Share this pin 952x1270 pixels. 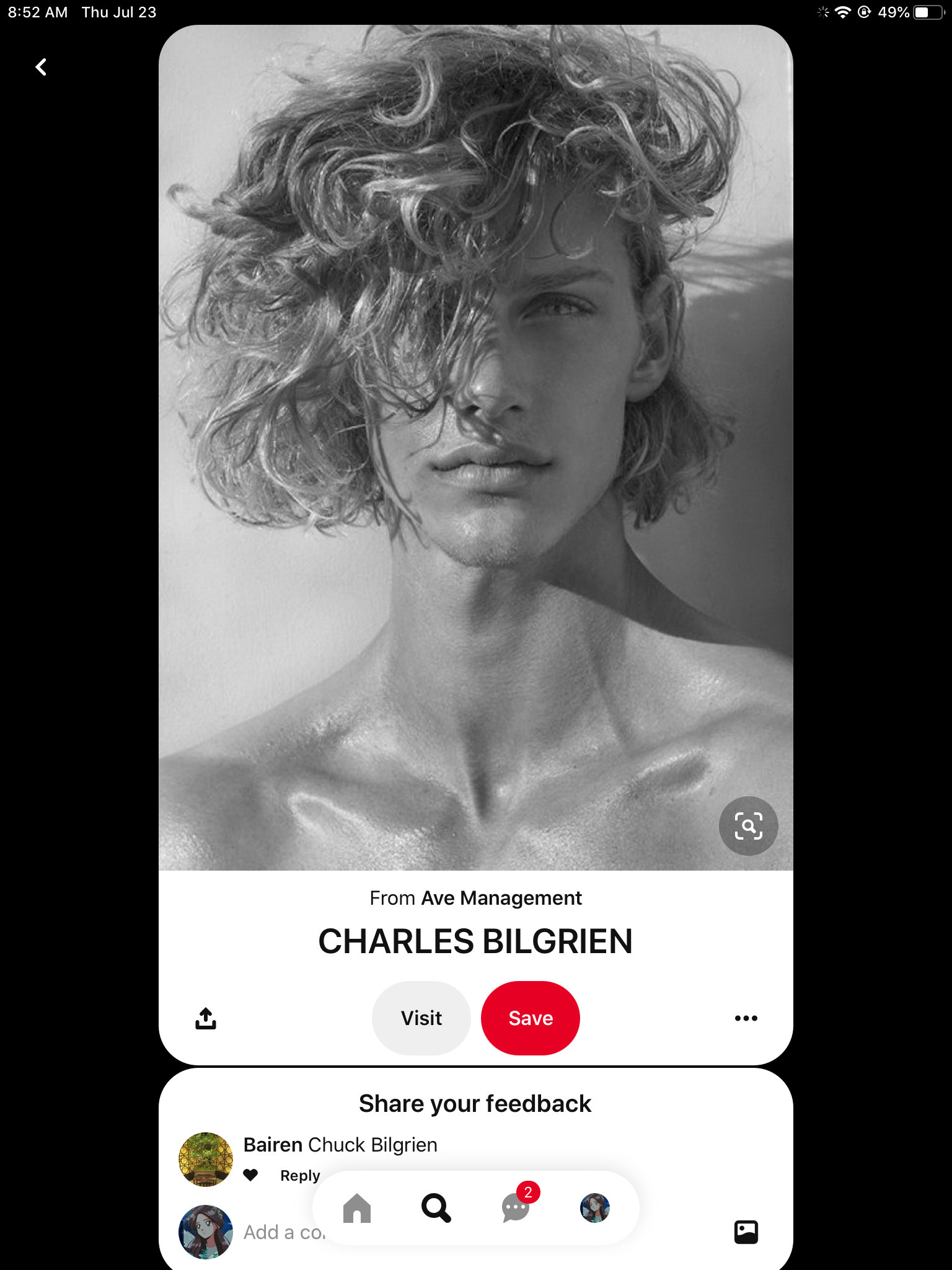pyautogui.click(x=206, y=1018)
